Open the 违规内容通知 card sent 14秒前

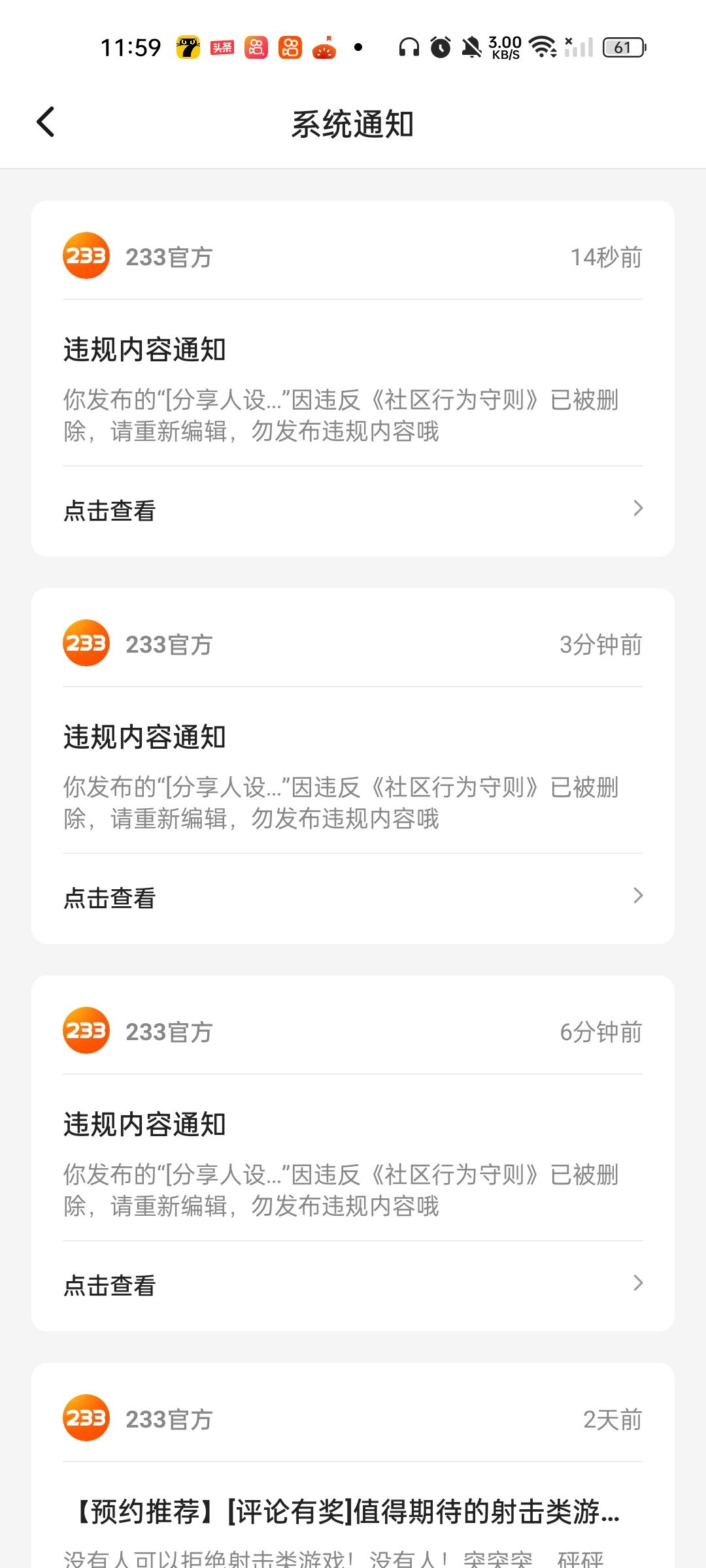click(353, 379)
